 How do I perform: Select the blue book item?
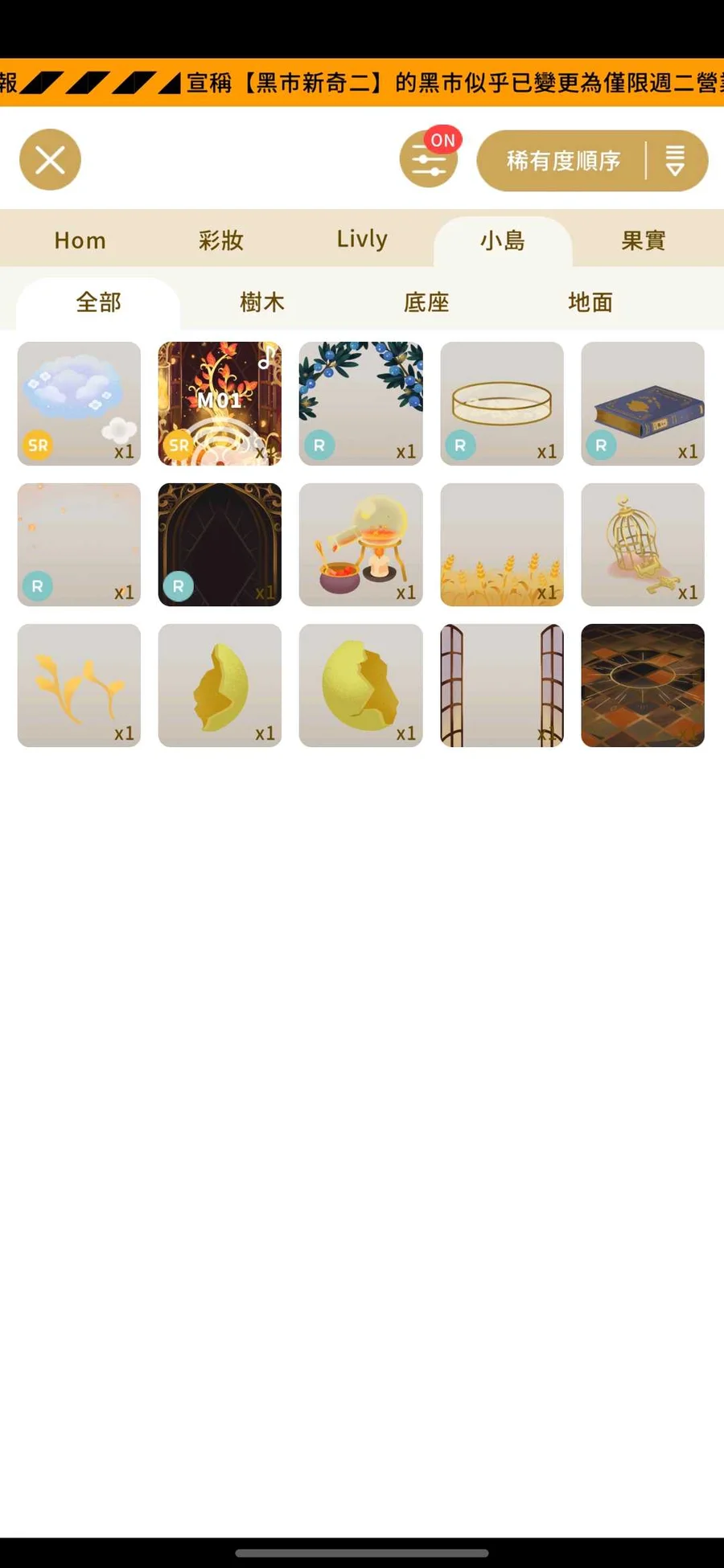(643, 404)
